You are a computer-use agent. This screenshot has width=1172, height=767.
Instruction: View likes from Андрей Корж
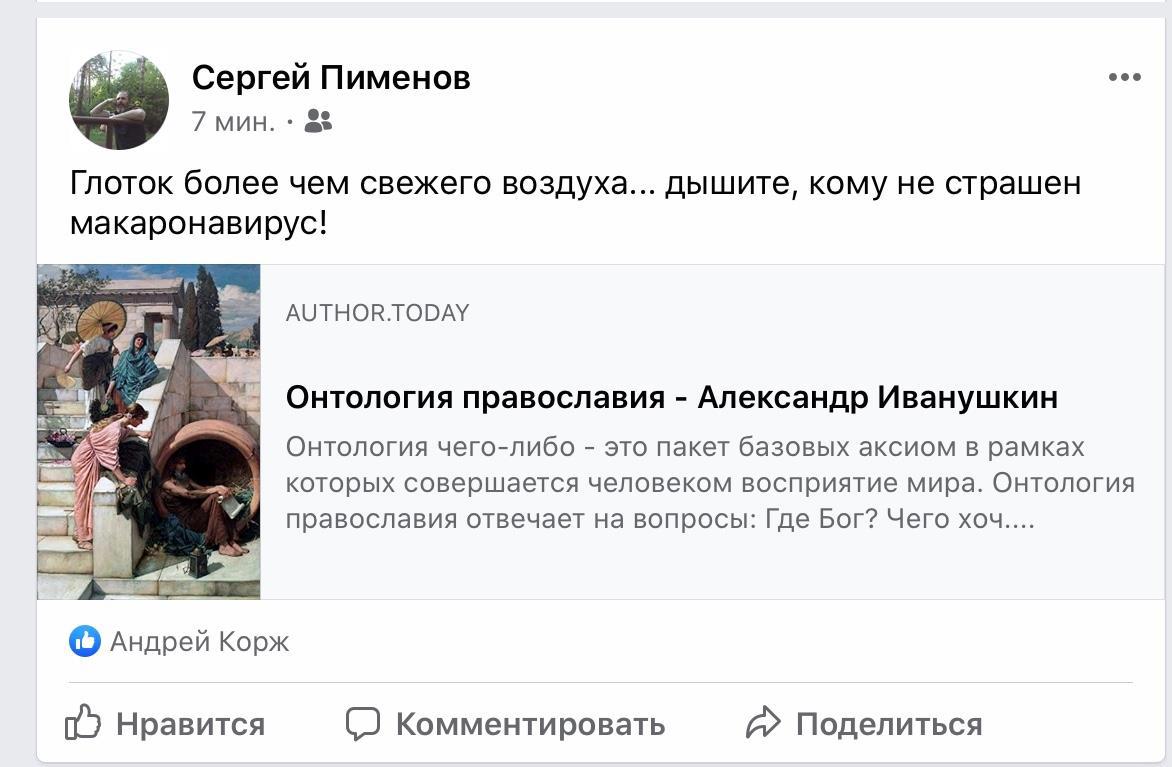coord(179,641)
